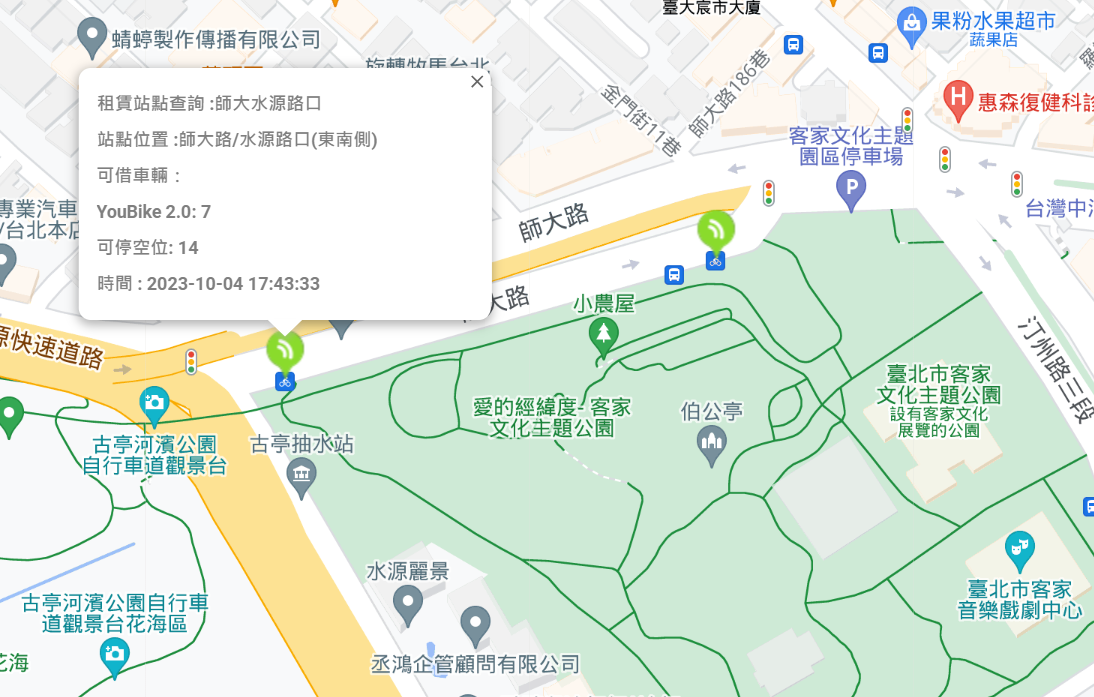
Task: Select the 蜻蜓製作傳播有限公司 pin
Action: tap(93, 38)
